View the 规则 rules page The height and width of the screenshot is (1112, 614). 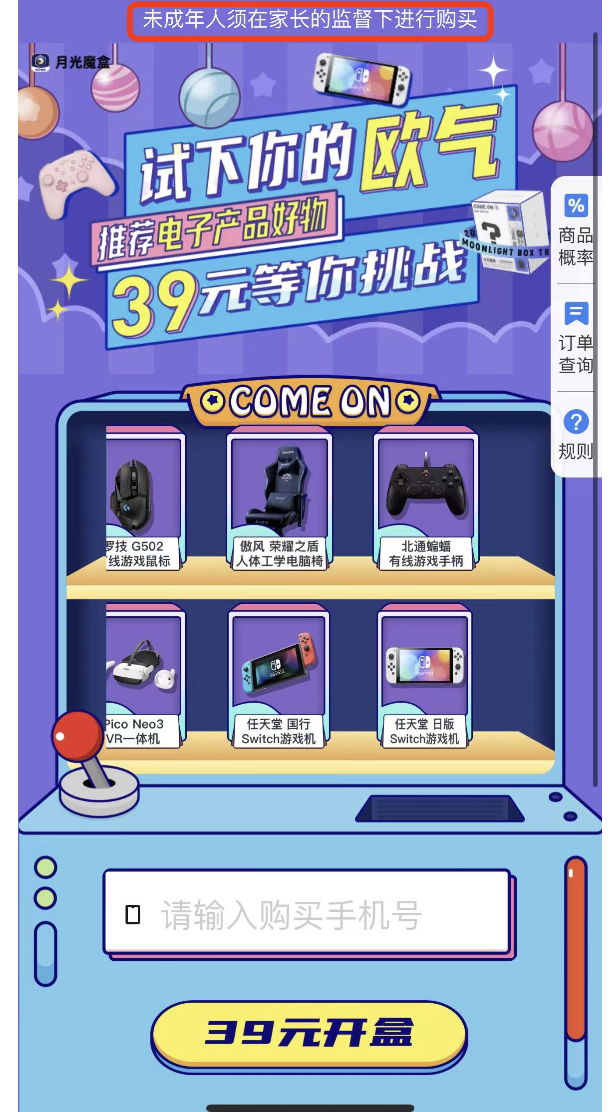point(576,435)
